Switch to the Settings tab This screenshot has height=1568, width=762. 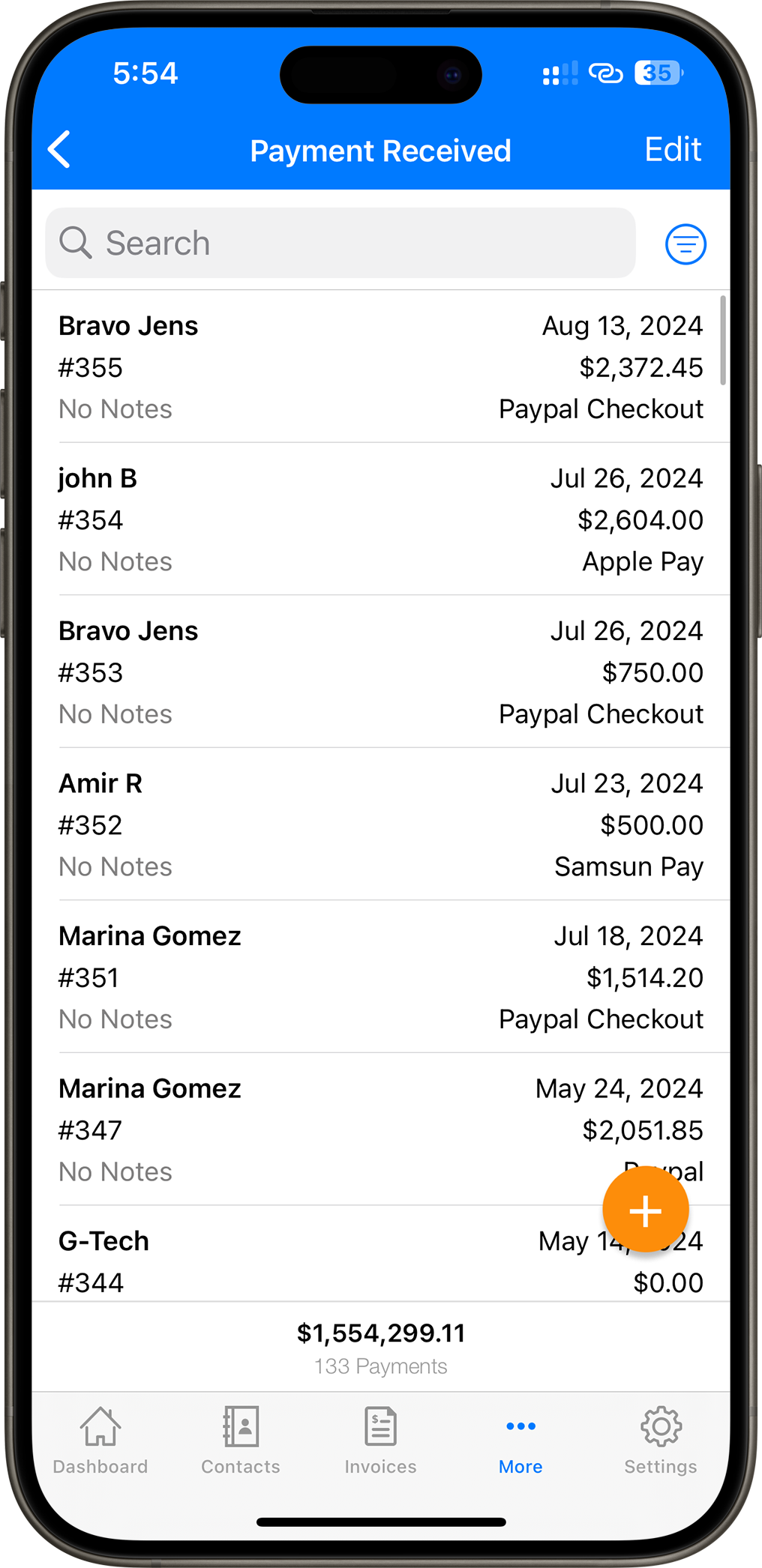click(x=660, y=1443)
